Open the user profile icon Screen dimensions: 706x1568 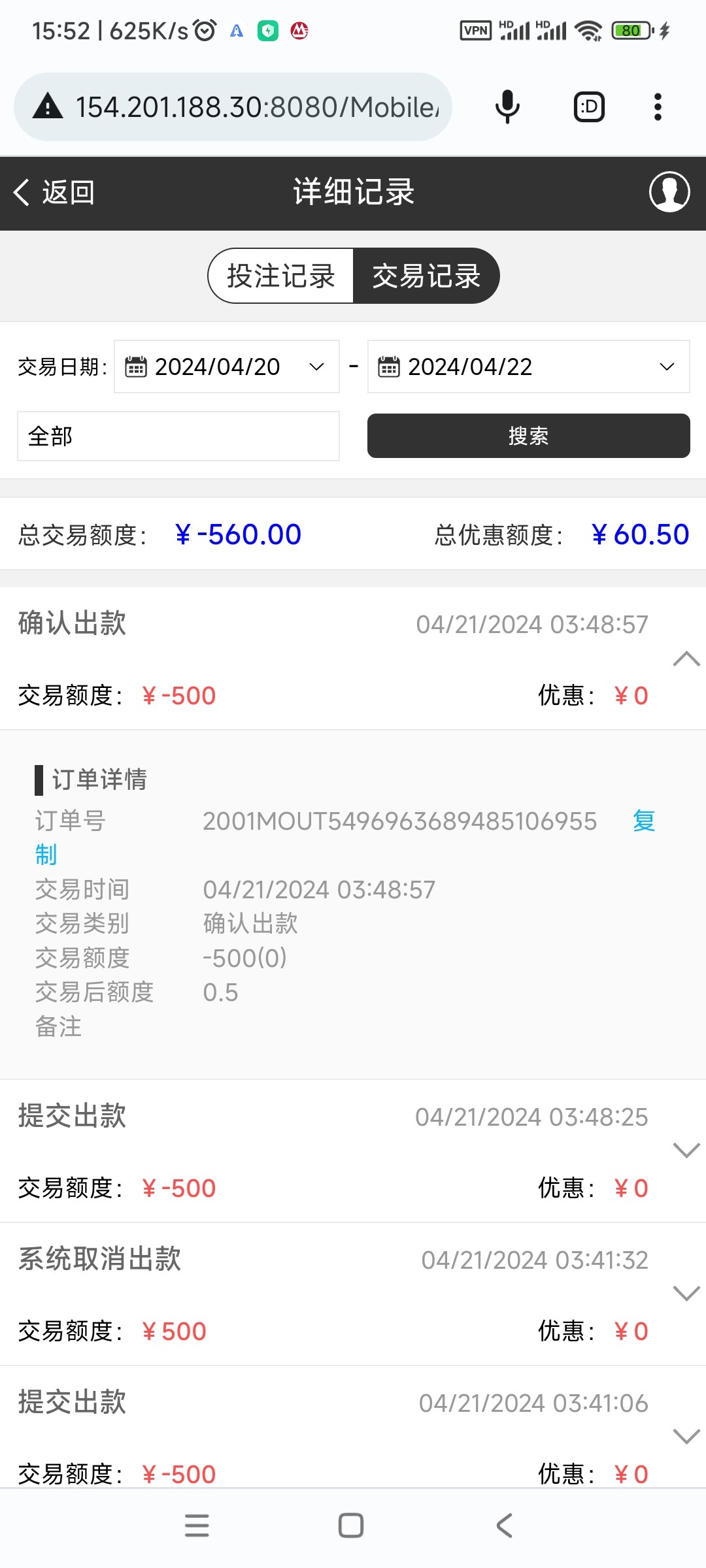point(669,192)
